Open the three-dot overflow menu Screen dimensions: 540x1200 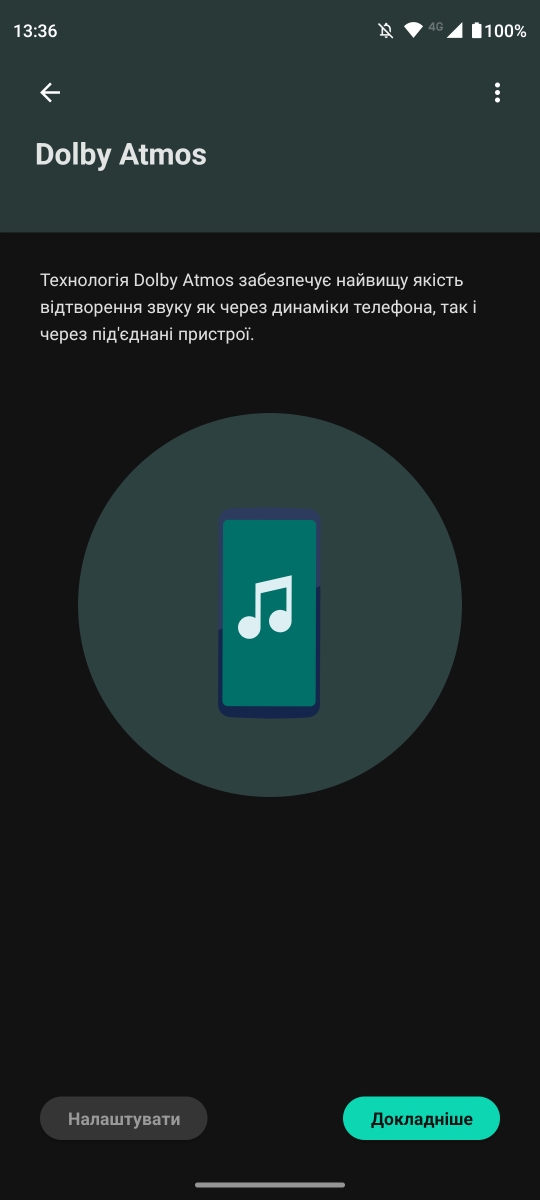tap(497, 93)
